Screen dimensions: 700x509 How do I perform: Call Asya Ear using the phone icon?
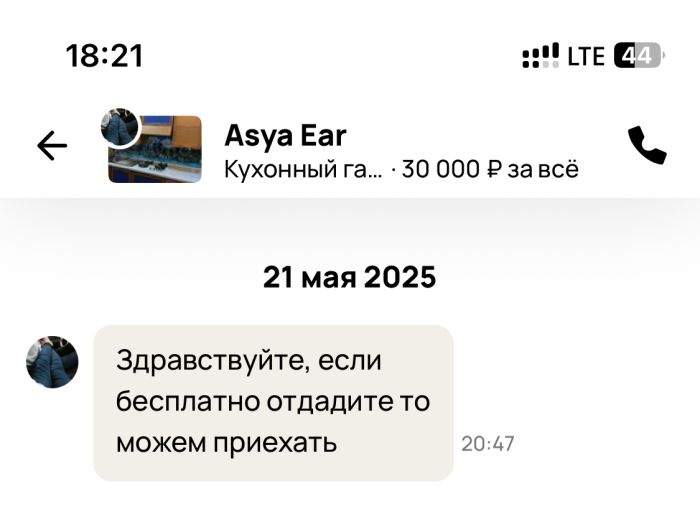[646, 147]
